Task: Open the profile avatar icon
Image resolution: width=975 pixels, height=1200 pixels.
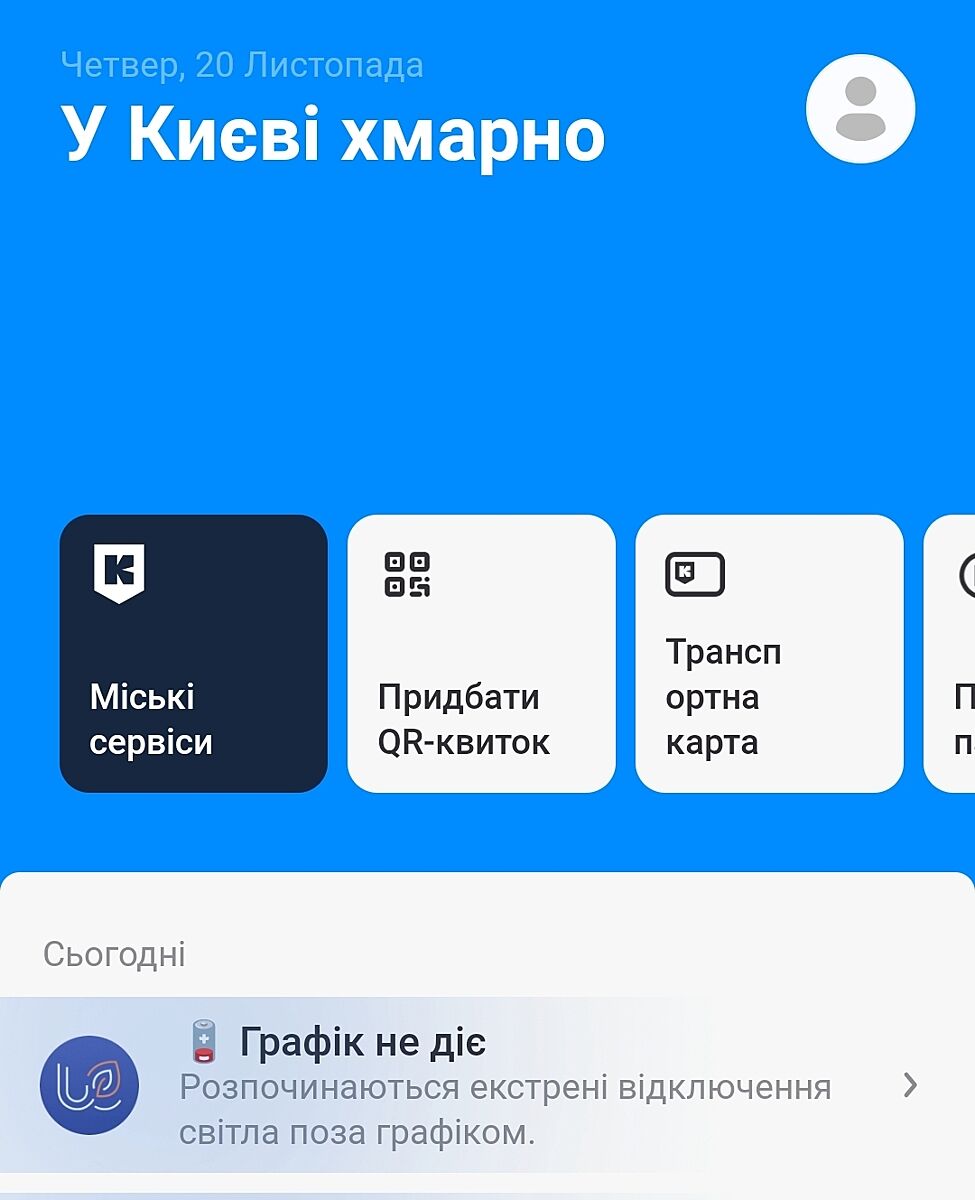Action: [860, 109]
